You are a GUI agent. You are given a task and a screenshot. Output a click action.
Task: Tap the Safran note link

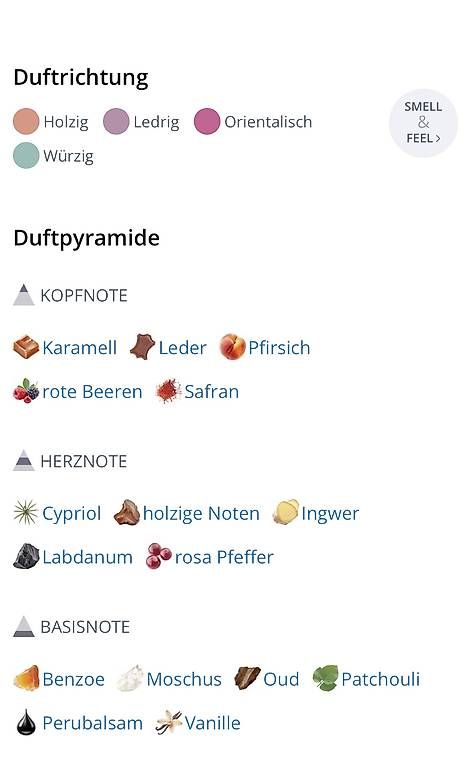197,391
